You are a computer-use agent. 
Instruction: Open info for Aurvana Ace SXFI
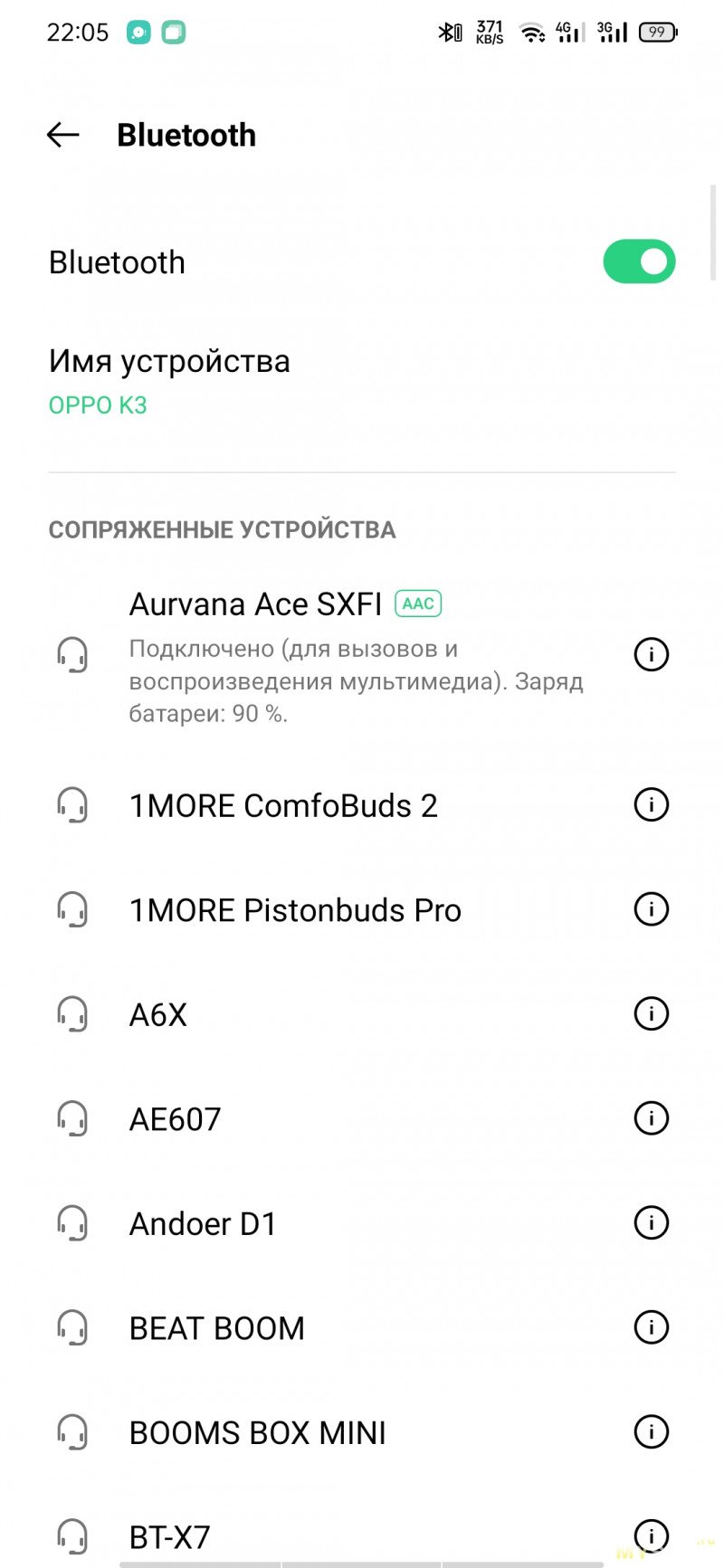point(651,653)
